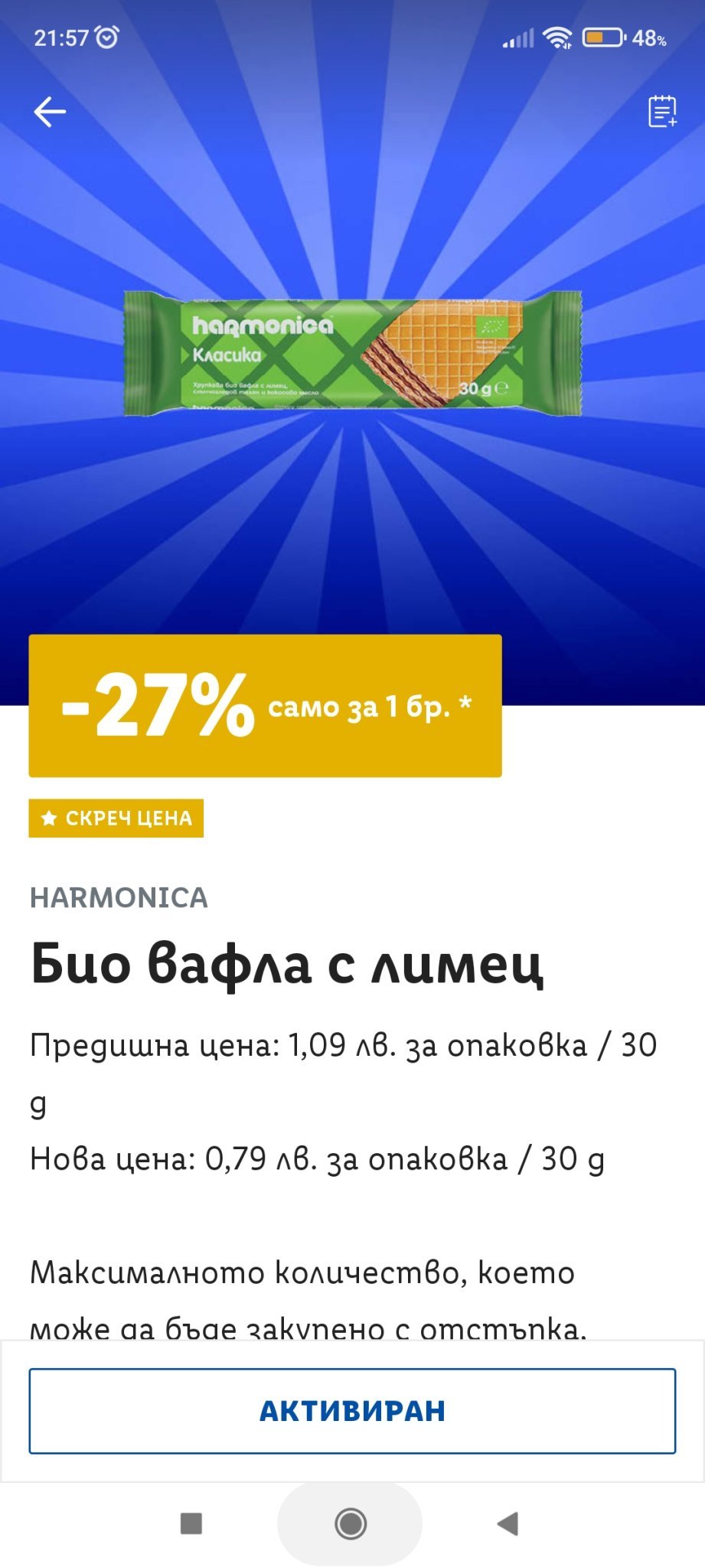Tap the АКТИВИРАН coupon button
705x1568 pixels.
(x=352, y=1410)
